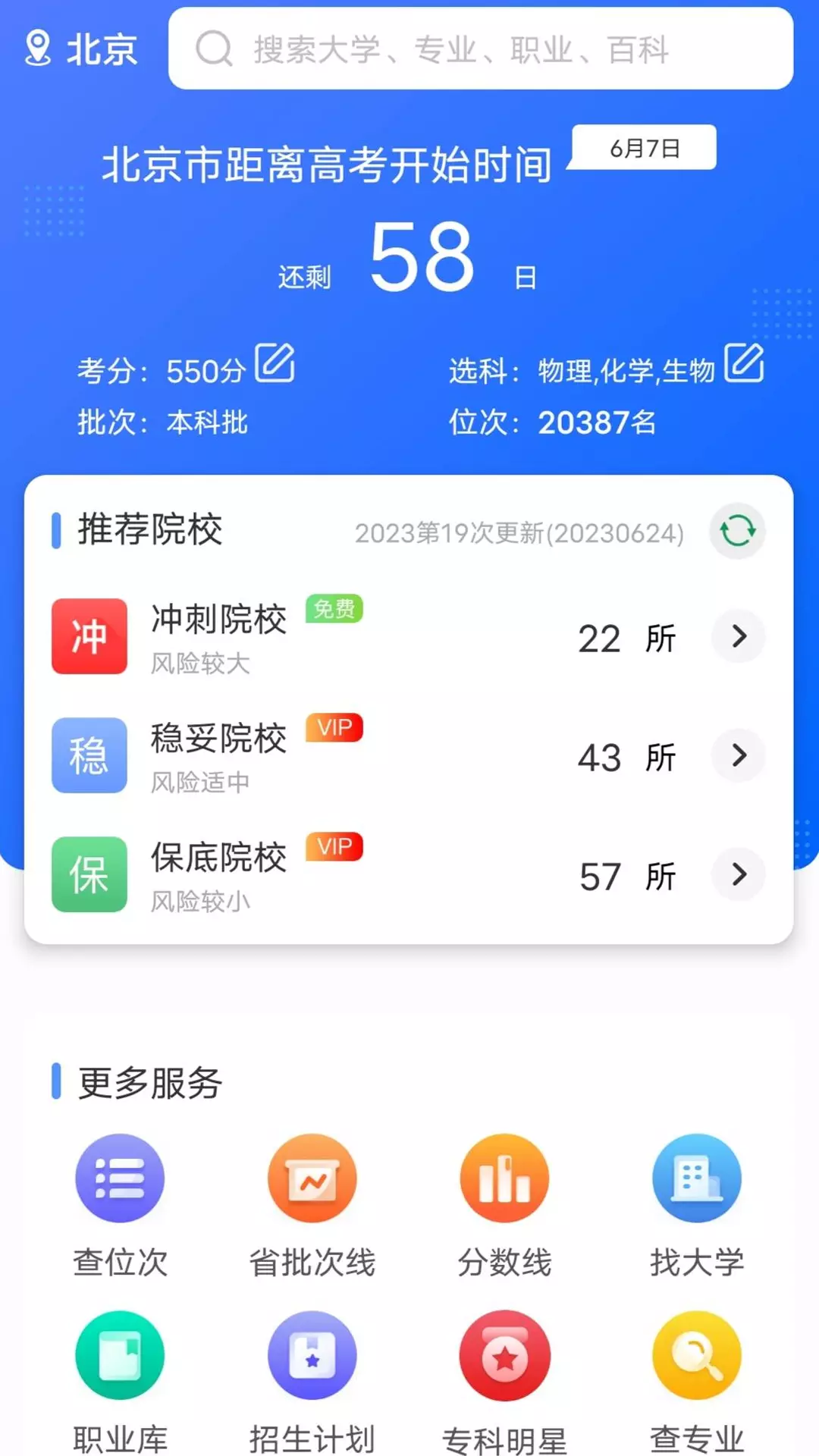
Task: Open the 保底院校 list of 57 schools
Action: [x=738, y=874]
